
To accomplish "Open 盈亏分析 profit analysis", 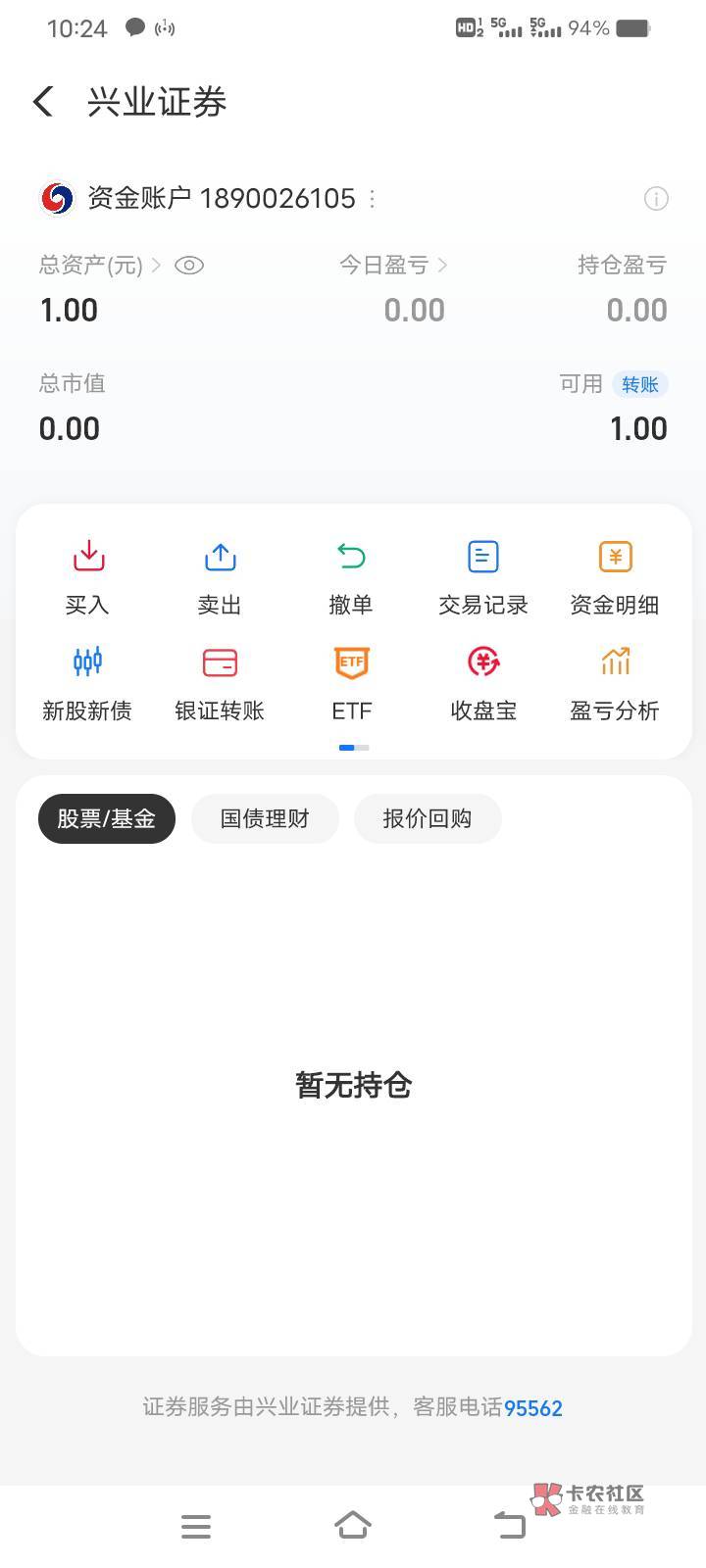I will click(x=615, y=683).
